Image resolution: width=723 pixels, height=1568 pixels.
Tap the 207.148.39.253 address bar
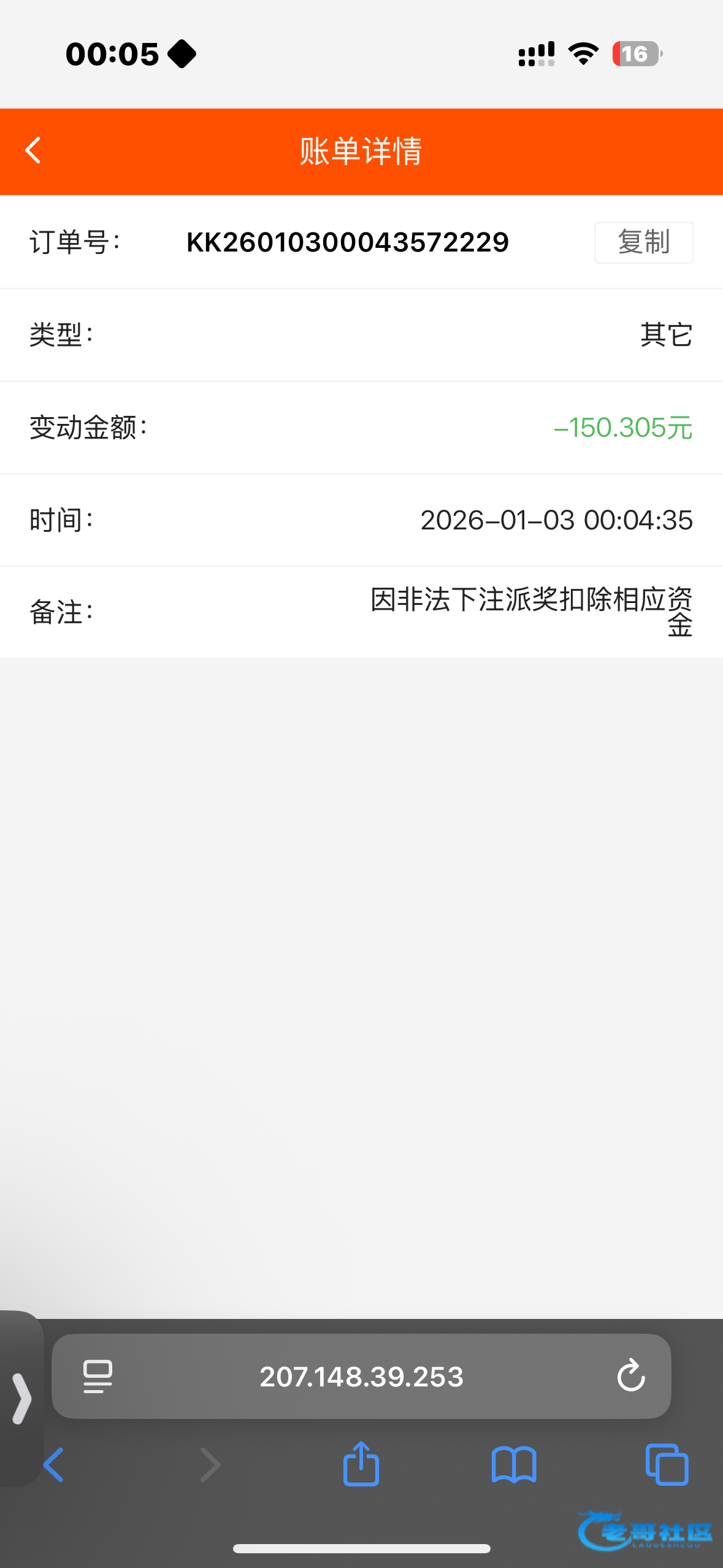pos(361,1376)
